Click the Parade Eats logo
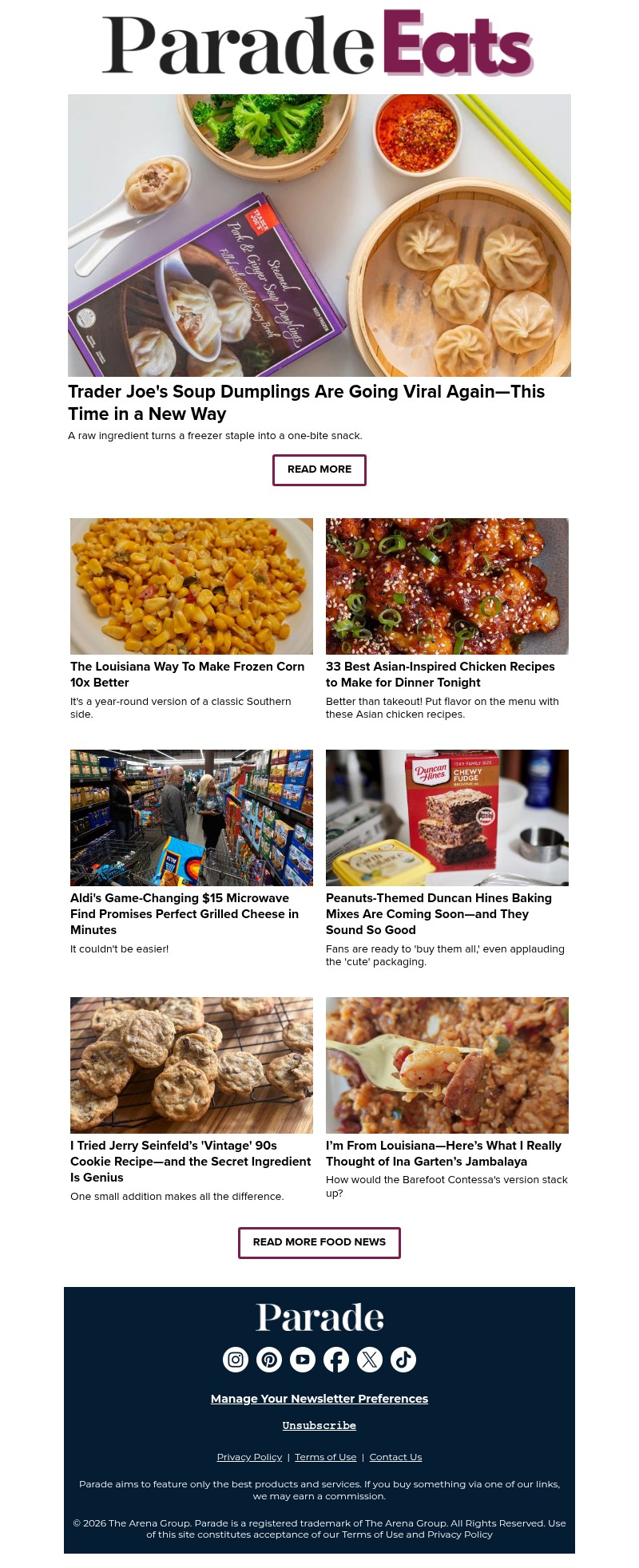The height and width of the screenshot is (1568, 639). 319,44
